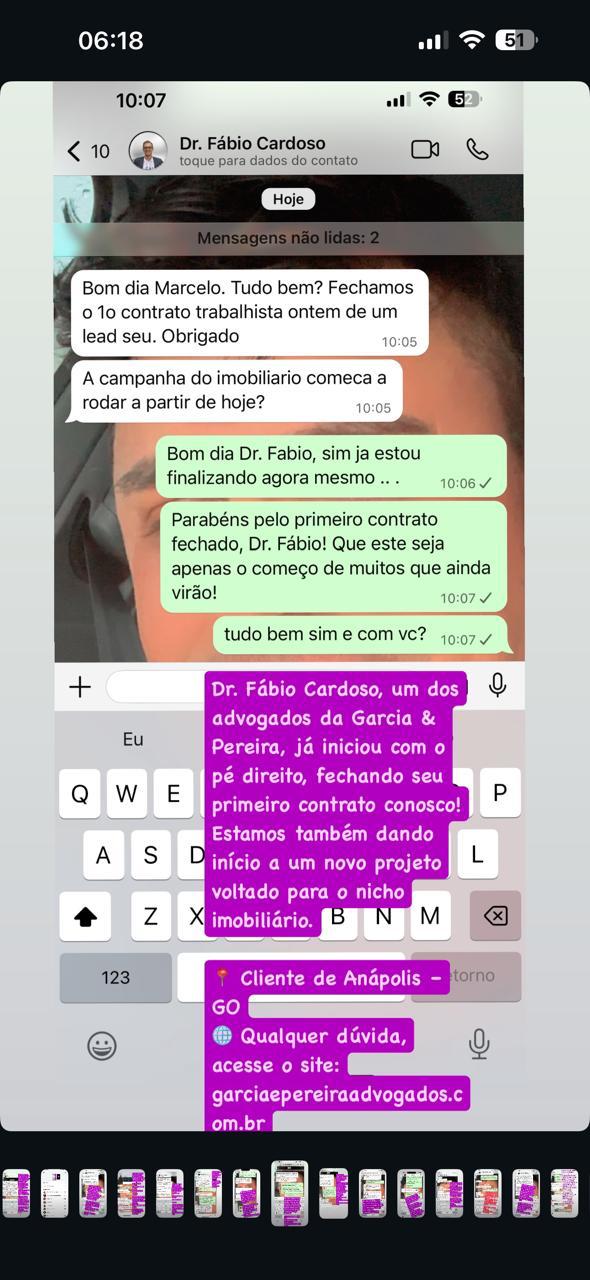The height and width of the screenshot is (1280, 590).
Task: Tap the displayed story image of Dr. Fábio's chat
Action: [x=295, y=606]
